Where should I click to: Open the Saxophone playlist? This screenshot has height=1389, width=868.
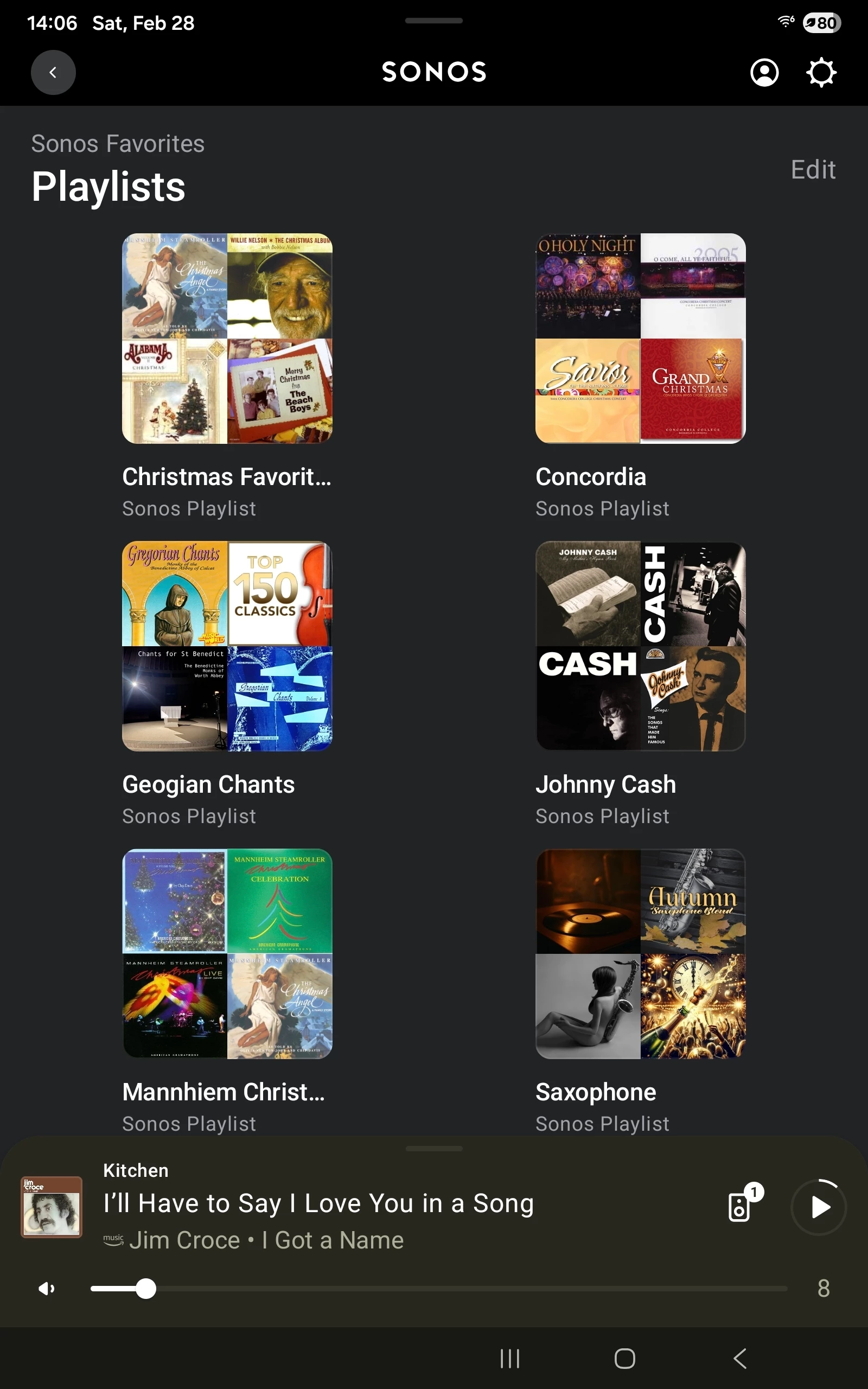[640, 954]
